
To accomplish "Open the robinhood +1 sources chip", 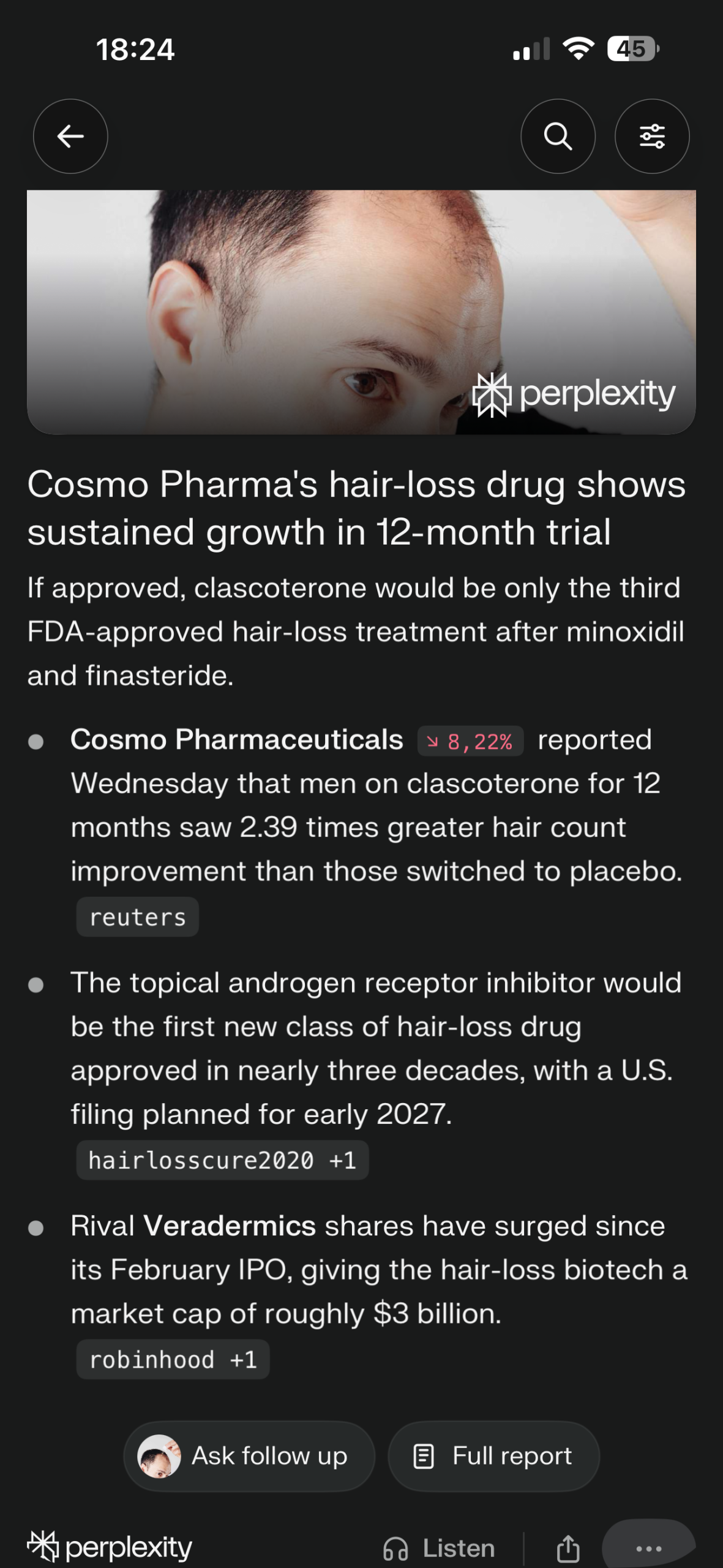I will pyautogui.click(x=173, y=1360).
